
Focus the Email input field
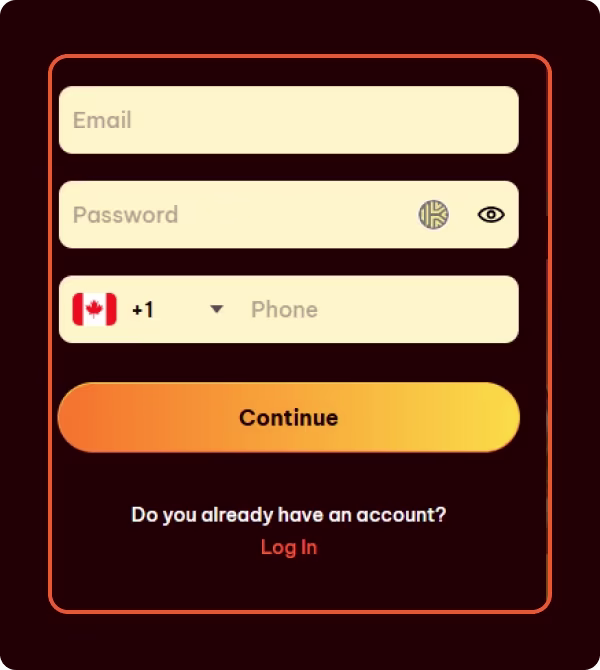click(x=288, y=120)
